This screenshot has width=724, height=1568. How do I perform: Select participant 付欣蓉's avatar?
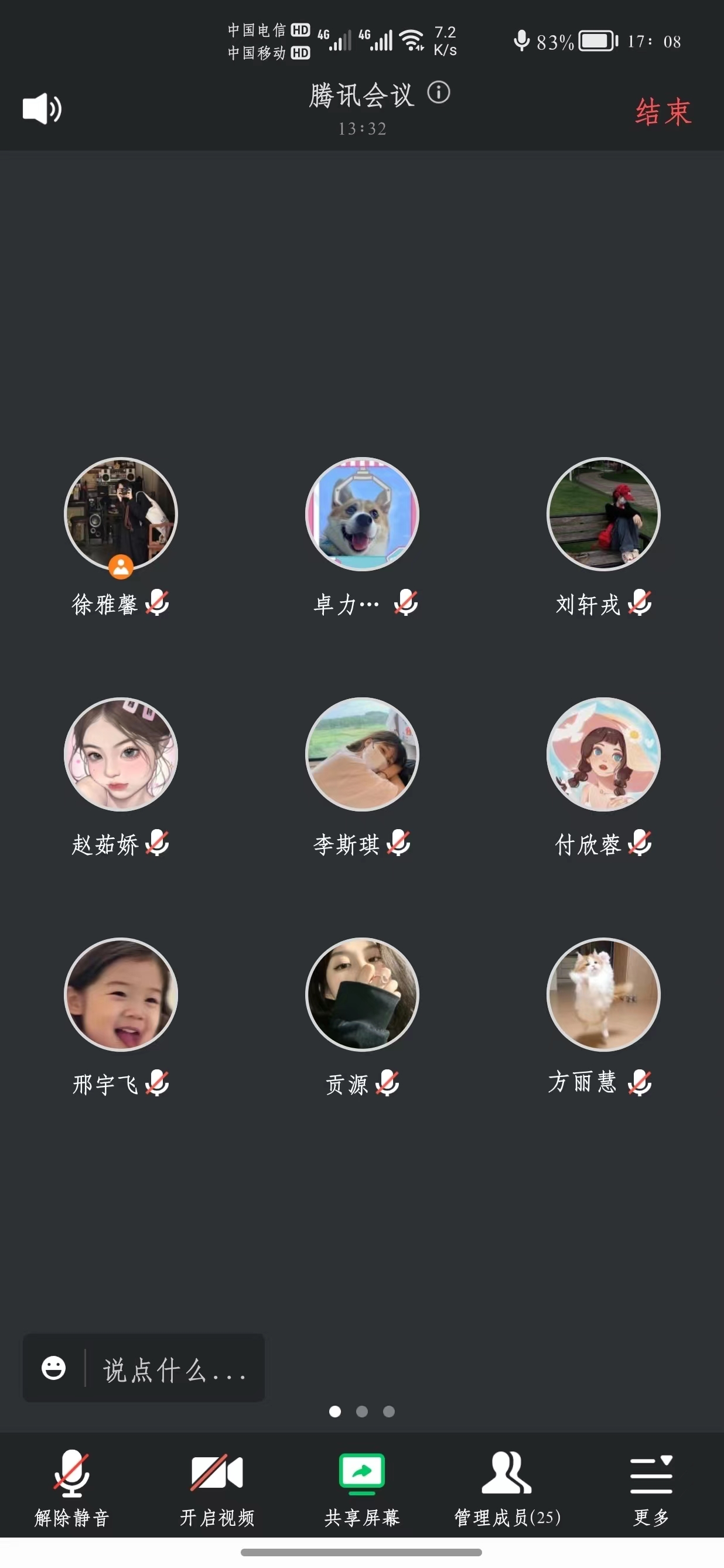point(603,754)
